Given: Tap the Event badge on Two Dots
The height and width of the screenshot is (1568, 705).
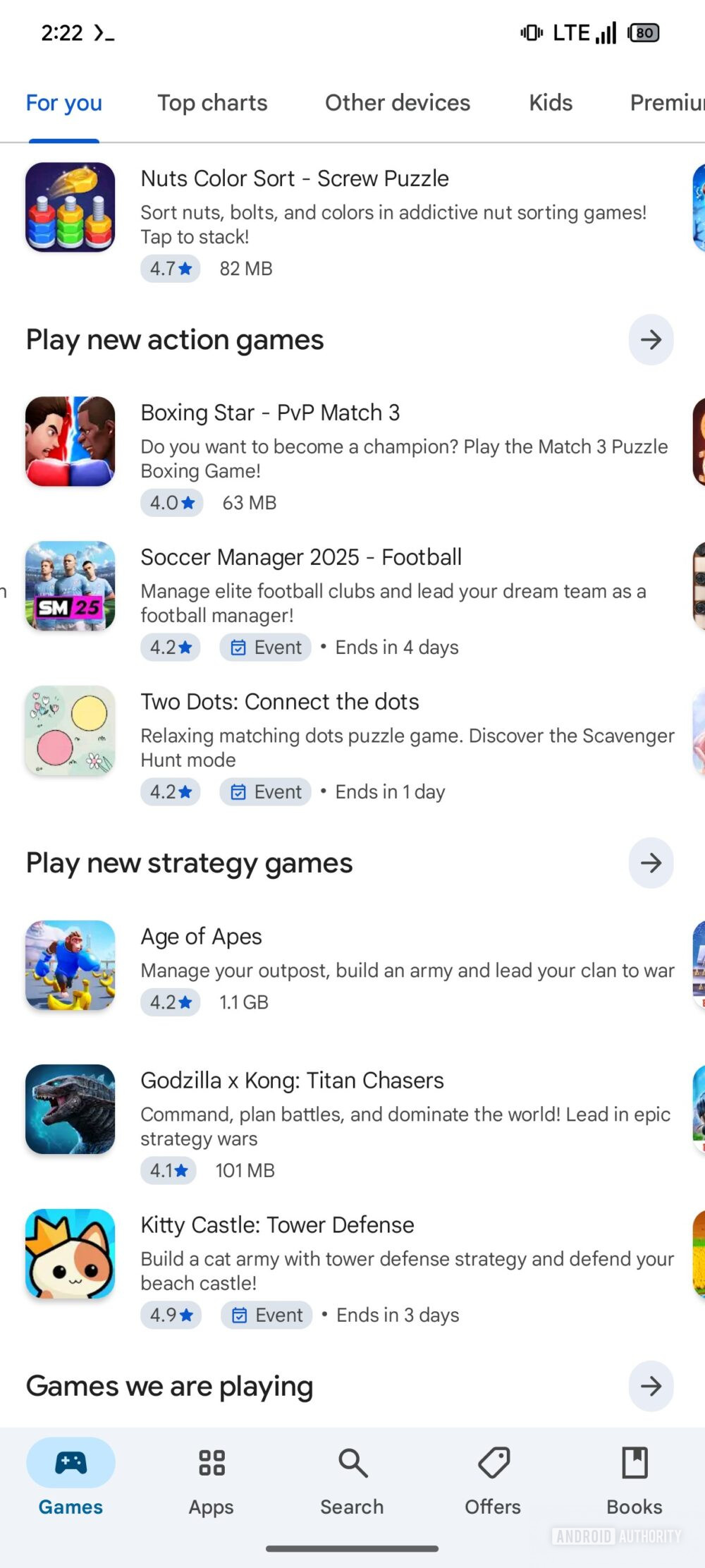Looking at the screenshot, I should [265, 791].
